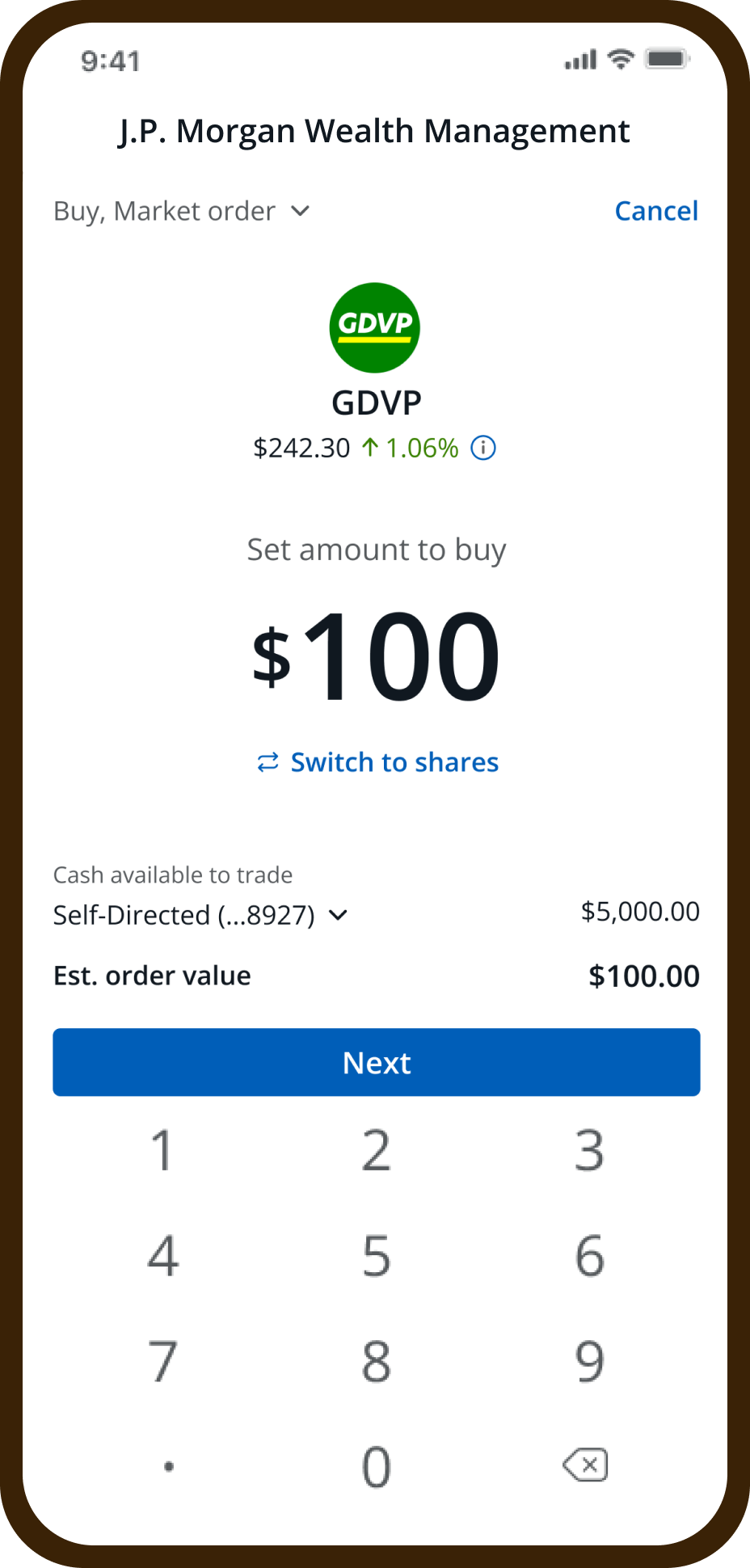Hit the 3 key
The height and width of the screenshot is (1568, 750).
coord(589,1150)
